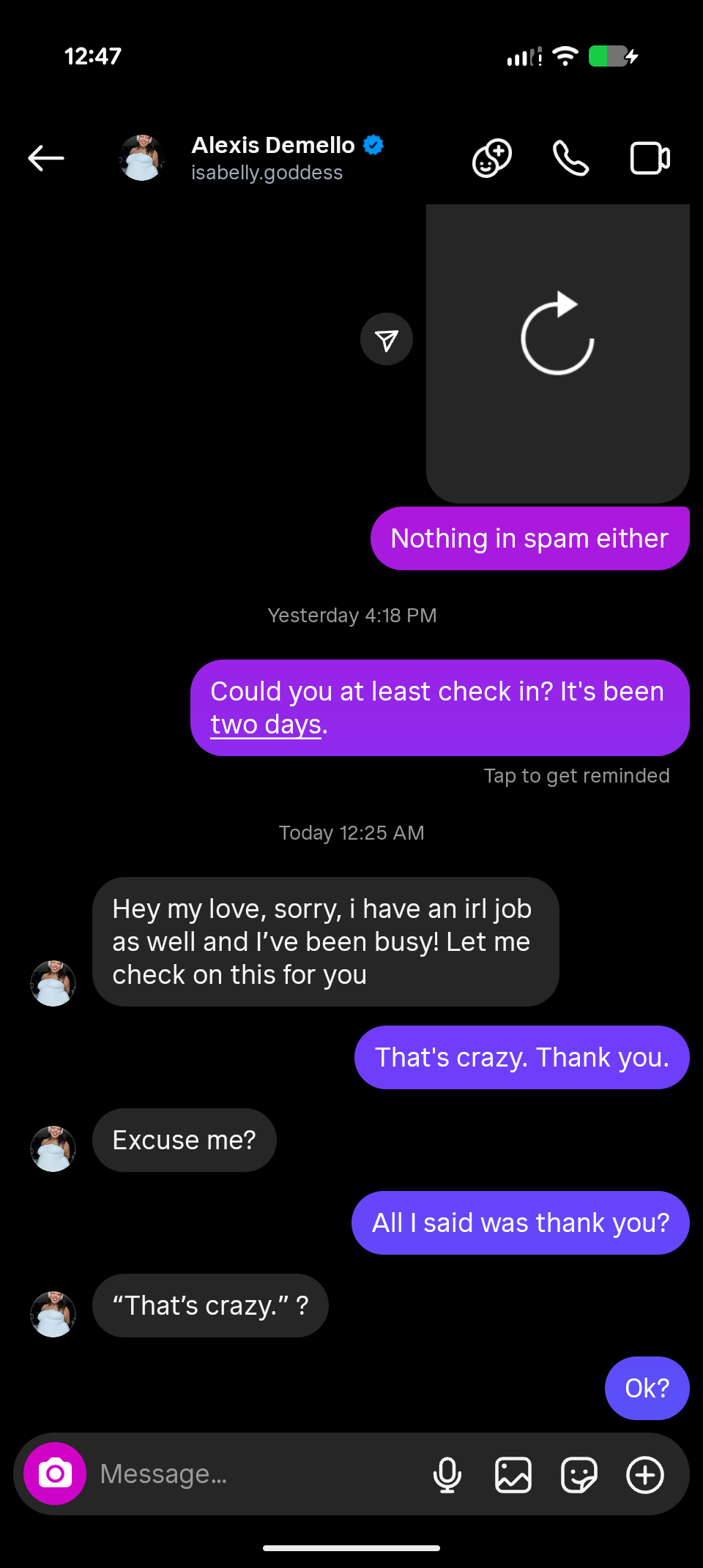Forward the shared media using arrow icon
Image resolution: width=703 pixels, height=1568 pixels.
(387, 339)
